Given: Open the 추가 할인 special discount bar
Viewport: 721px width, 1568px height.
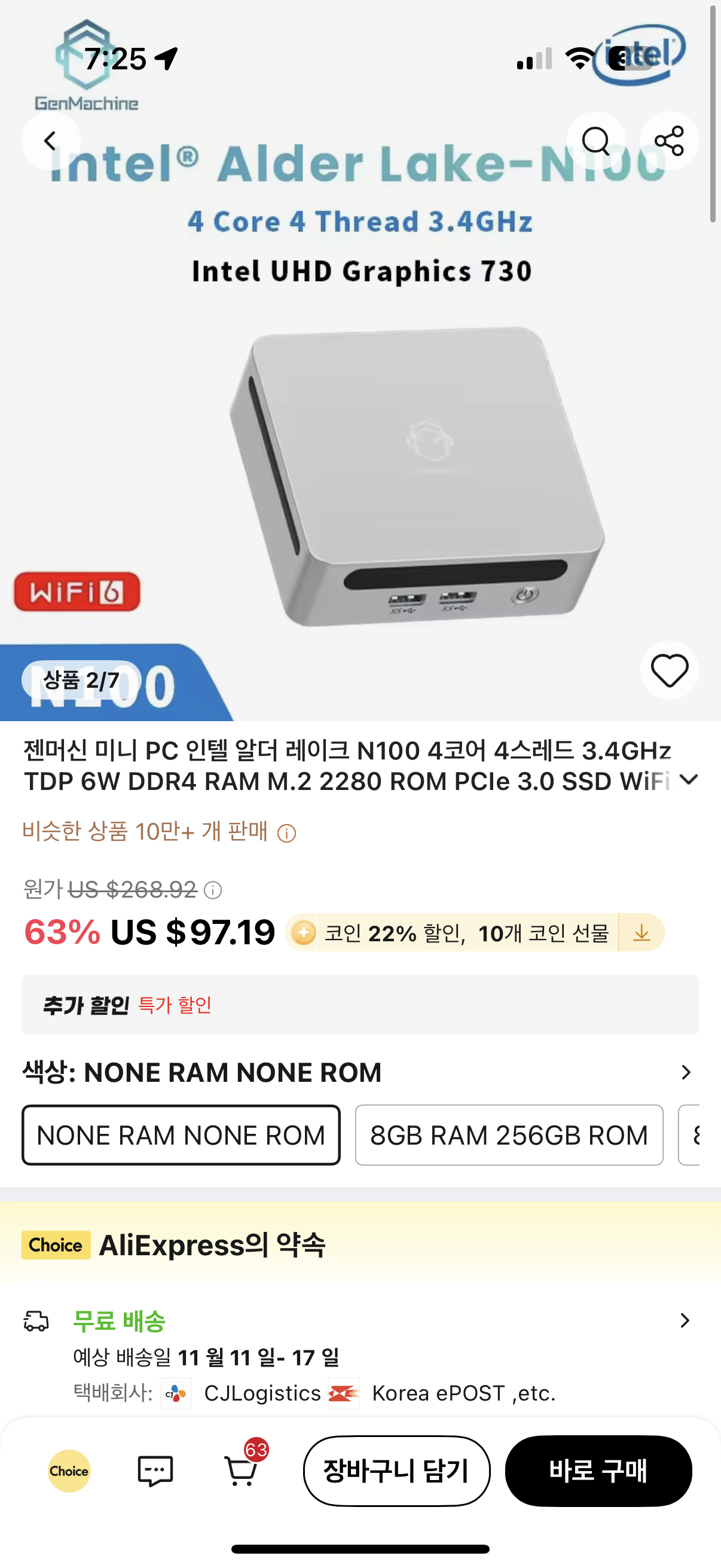Looking at the screenshot, I should [360, 1004].
